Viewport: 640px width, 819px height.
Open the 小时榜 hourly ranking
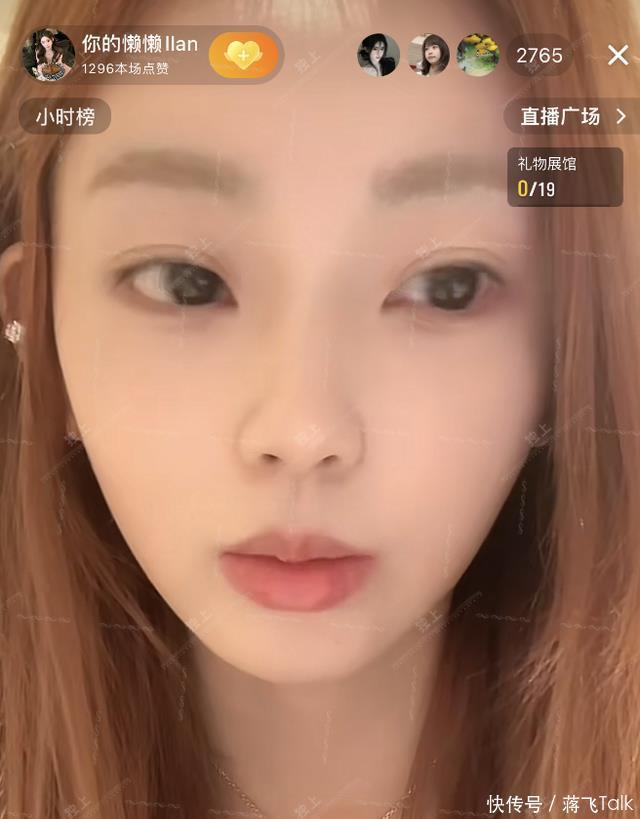pyautogui.click(x=65, y=117)
